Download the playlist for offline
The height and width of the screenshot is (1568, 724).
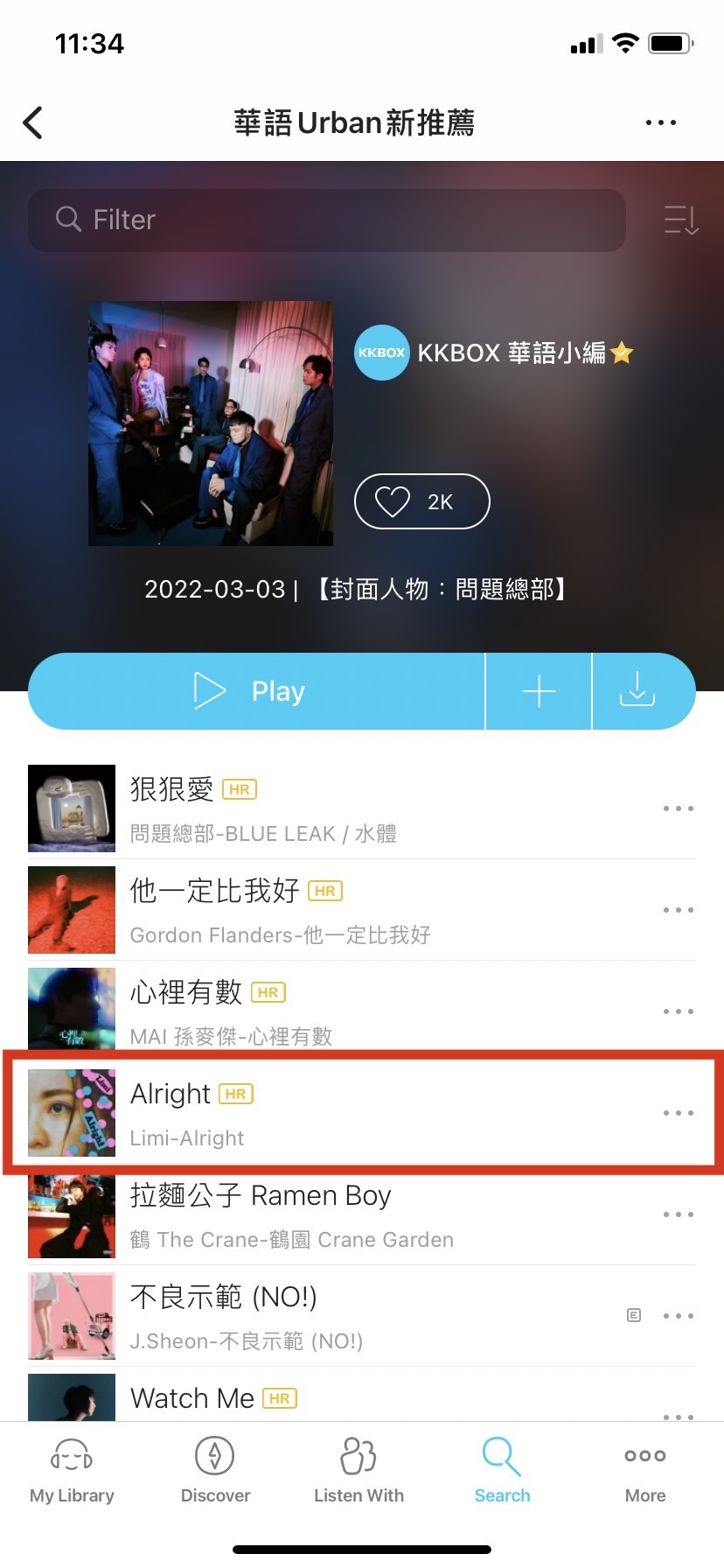(x=637, y=691)
